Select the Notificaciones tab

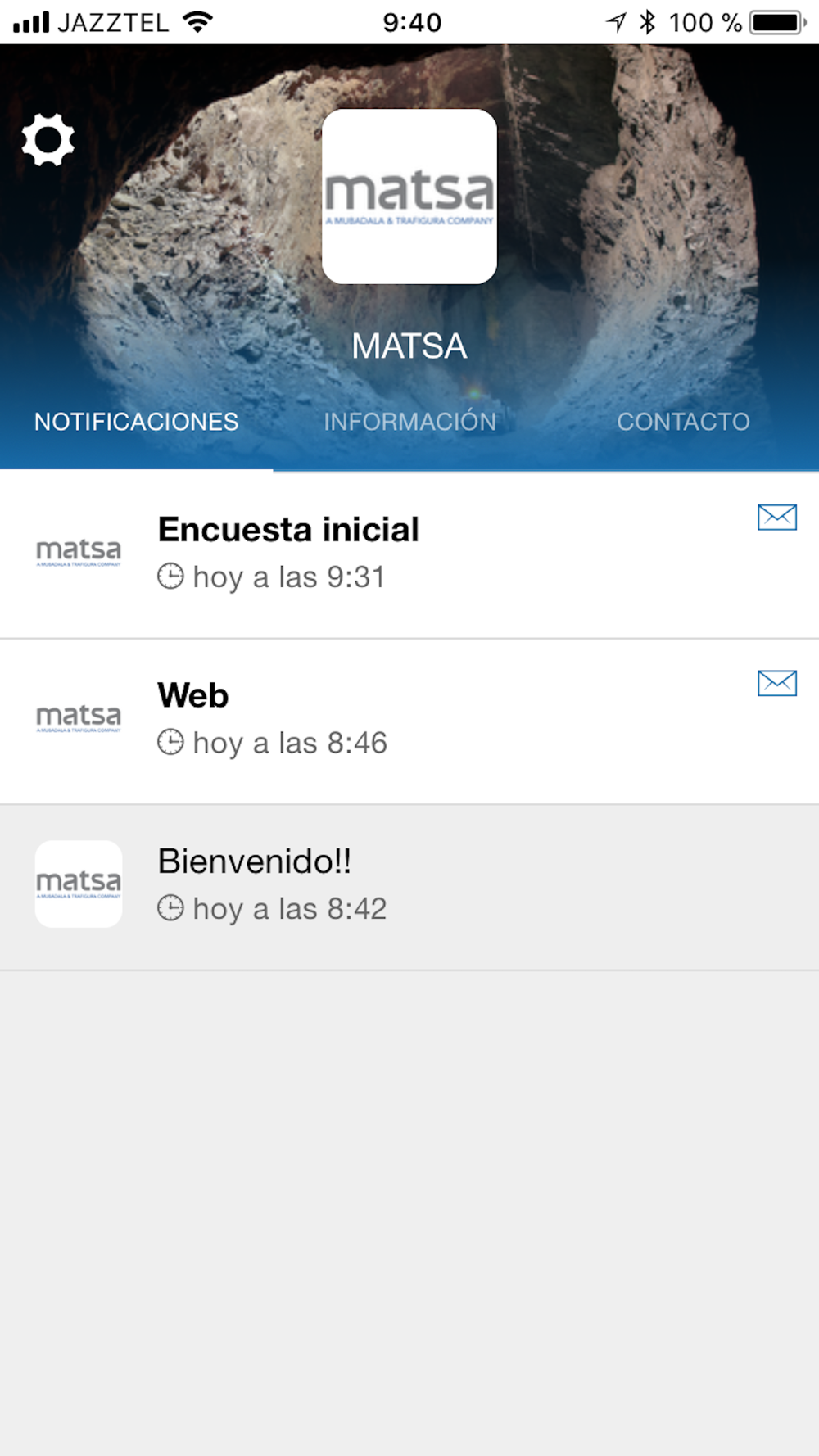tap(136, 422)
